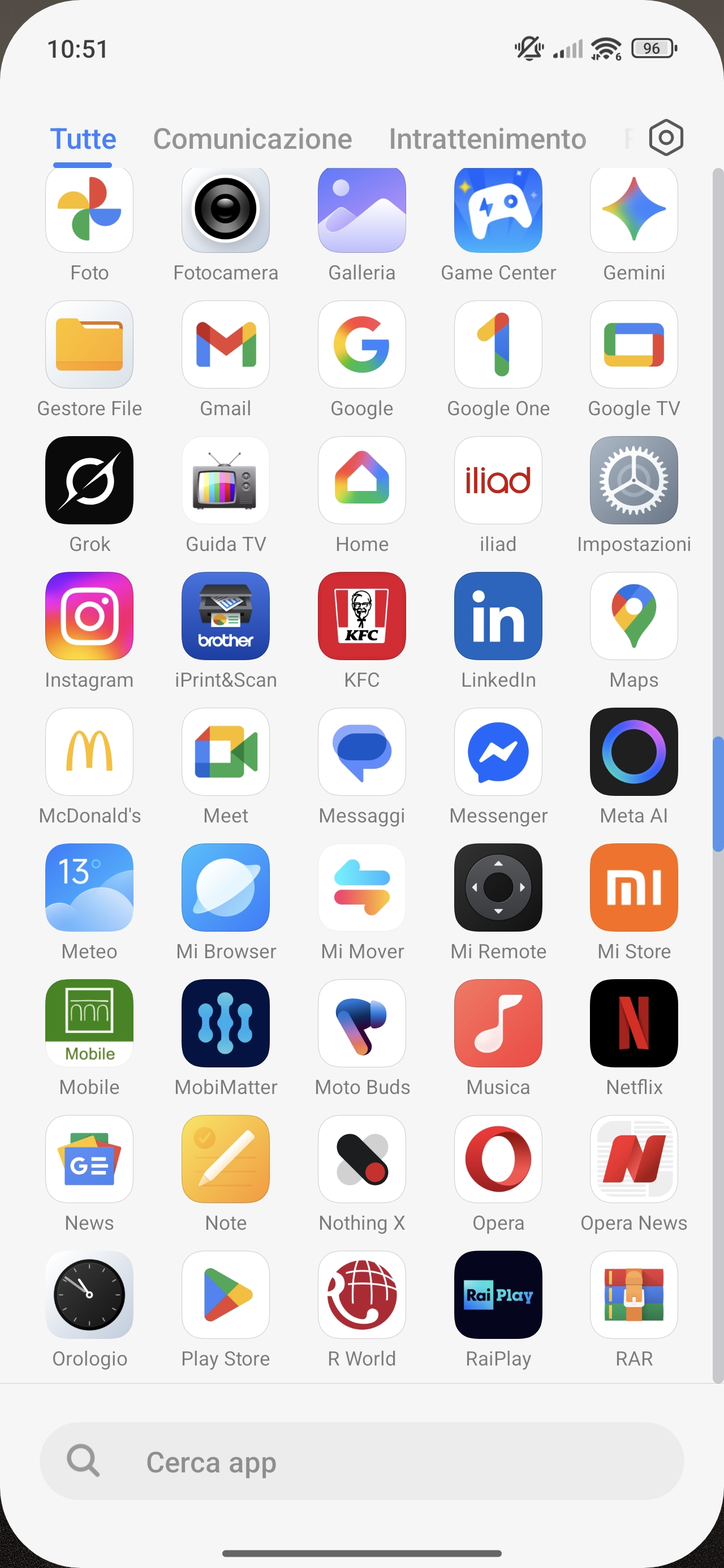Image resolution: width=724 pixels, height=1568 pixels.
Task: Launch the Fotocamera app
Action: (x=225, y=209)
